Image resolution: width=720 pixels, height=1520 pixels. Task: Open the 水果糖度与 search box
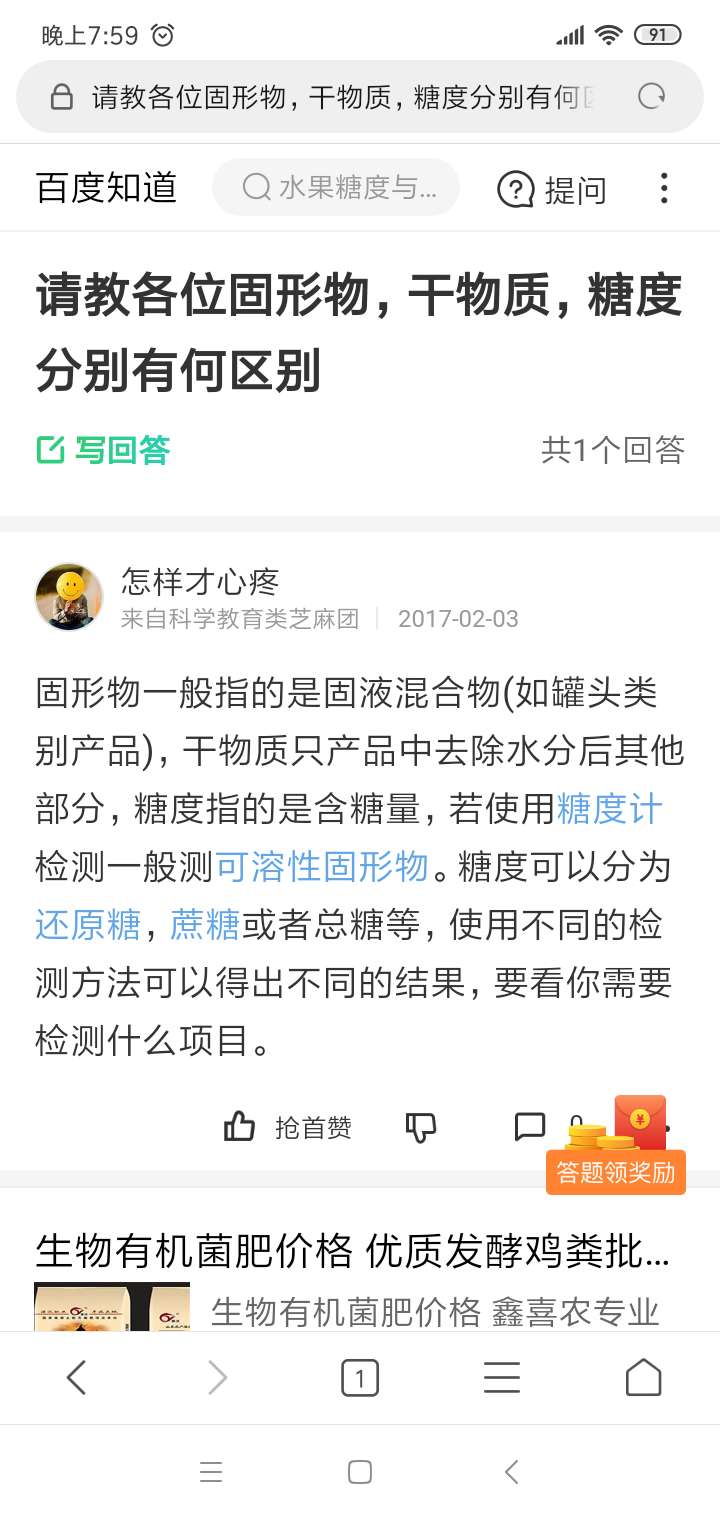[x=336, y=187]
